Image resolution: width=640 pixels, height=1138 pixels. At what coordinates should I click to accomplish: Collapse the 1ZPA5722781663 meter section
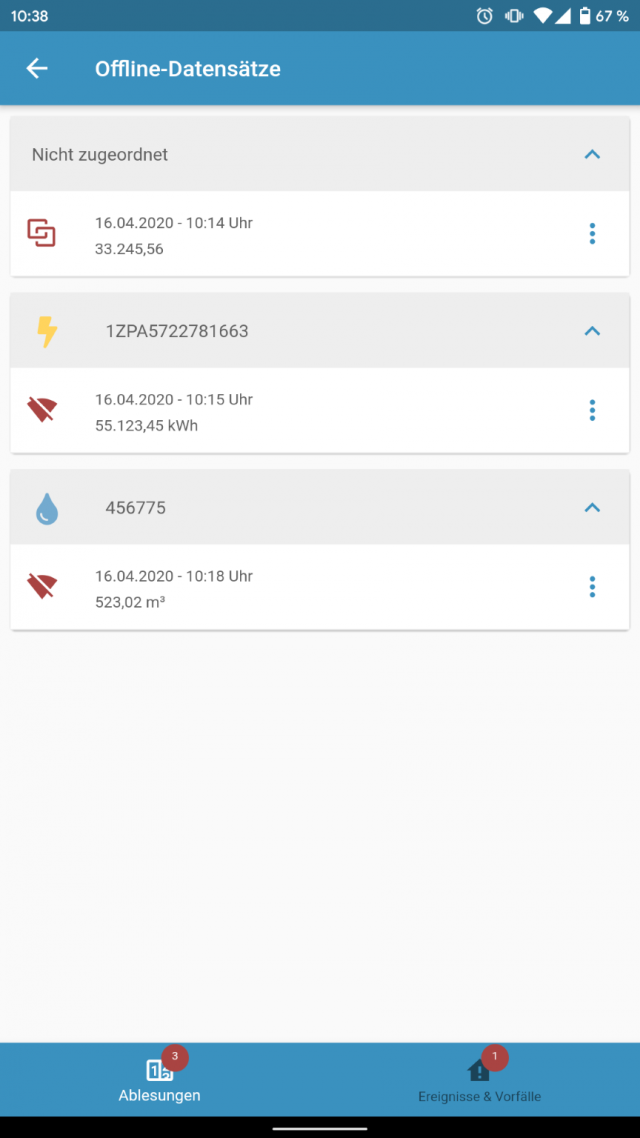point(592,331)
